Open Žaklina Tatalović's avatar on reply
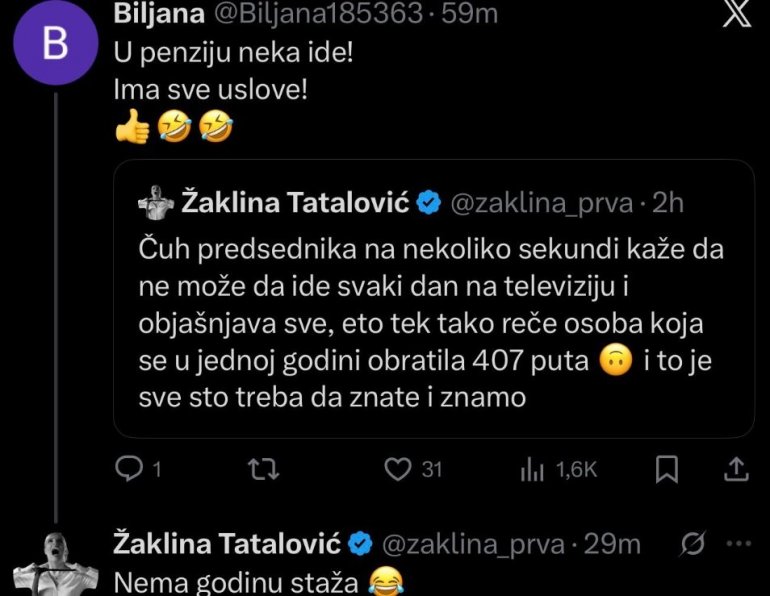This screenshot has width=770, height=596. point(55,565)
